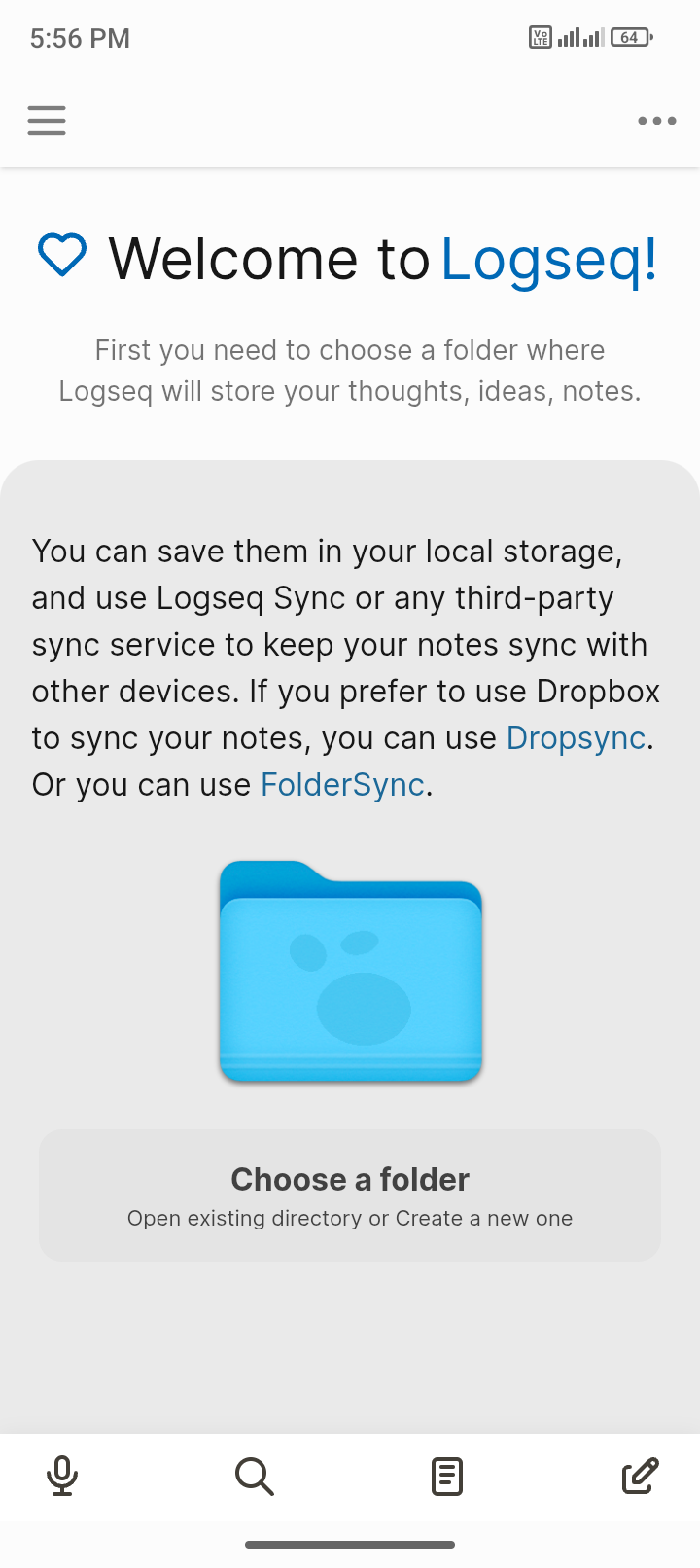The width and height of the screenshot is (700, 1568).
Task: Open the journal page icon
Action: [446, 1477]
